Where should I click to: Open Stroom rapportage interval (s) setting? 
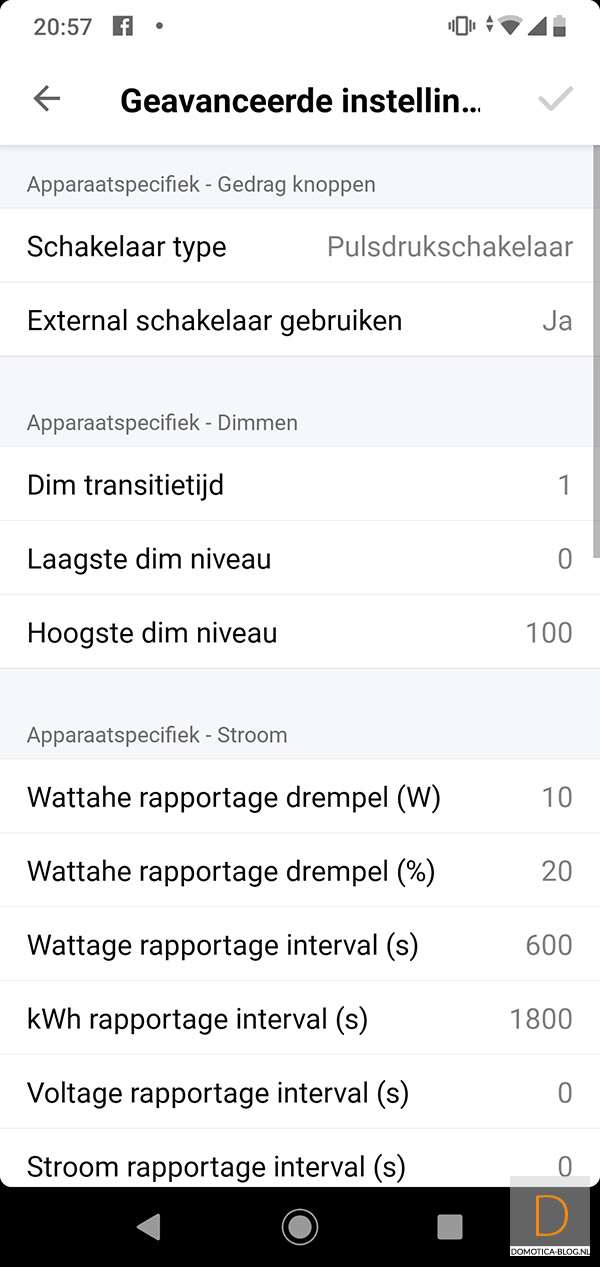(300, 1165)
